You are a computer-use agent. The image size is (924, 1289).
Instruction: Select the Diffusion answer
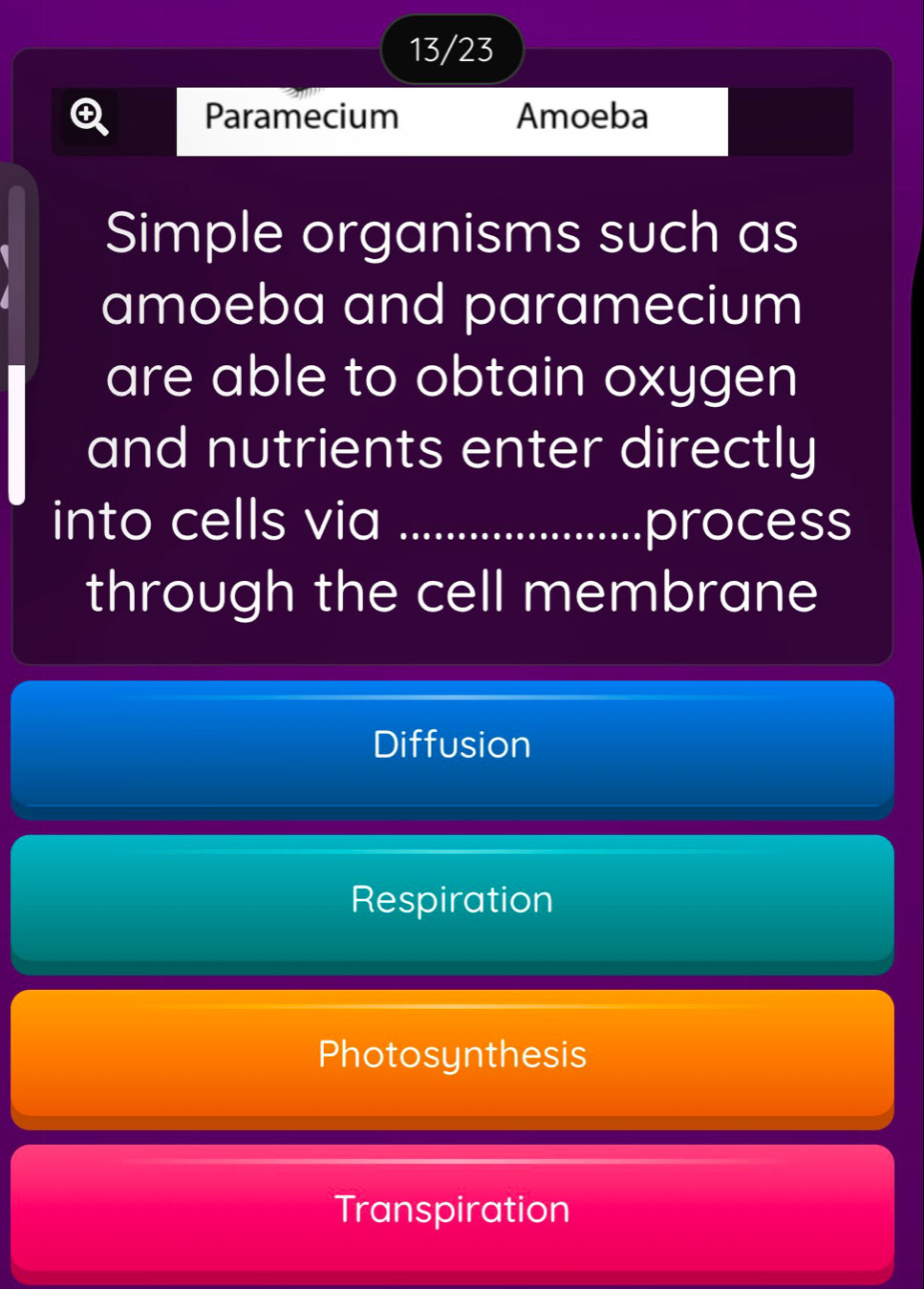click(452, 745)
